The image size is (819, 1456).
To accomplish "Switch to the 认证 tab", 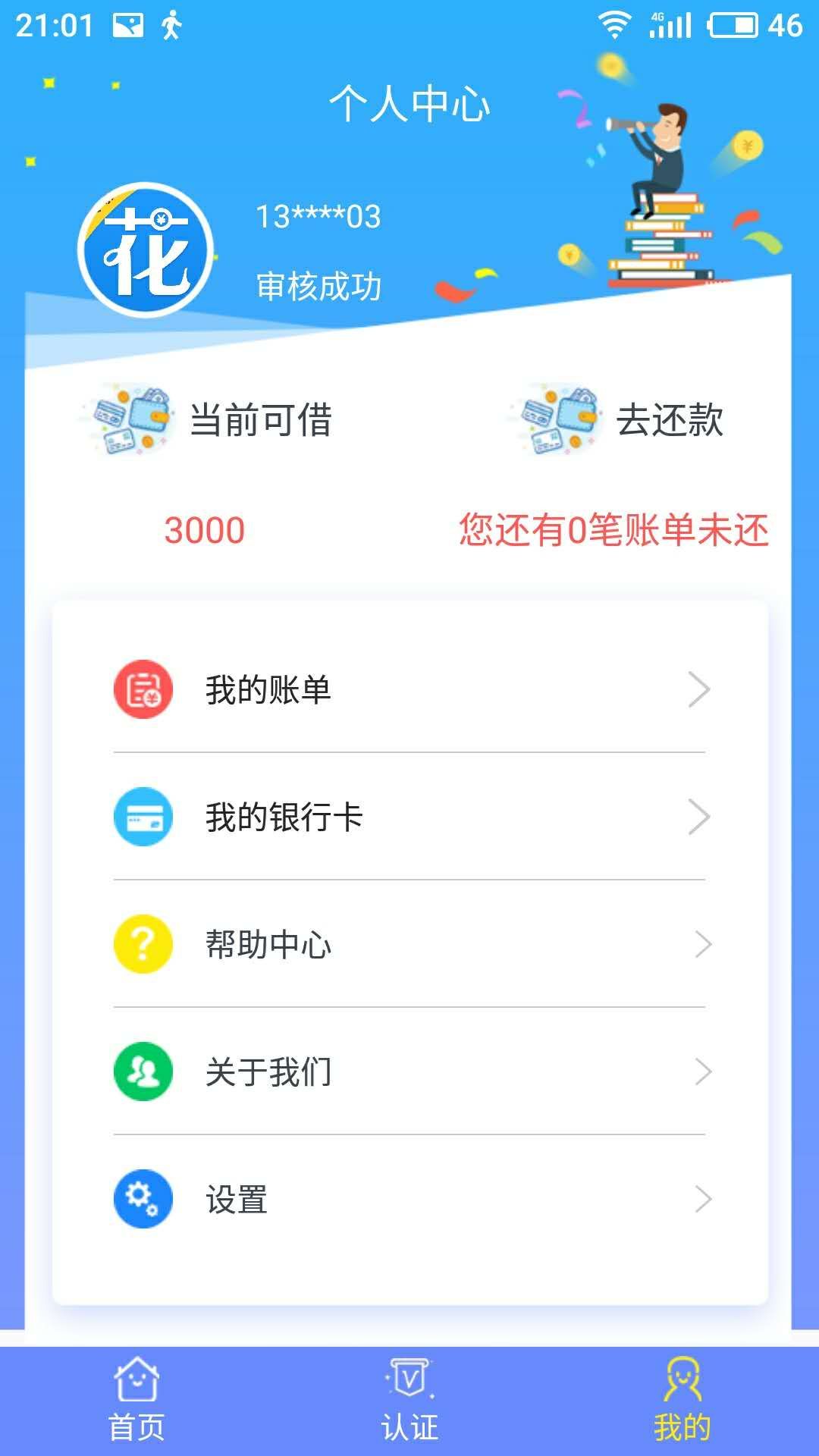I will pyautogui.click(x=409, y=1400).
